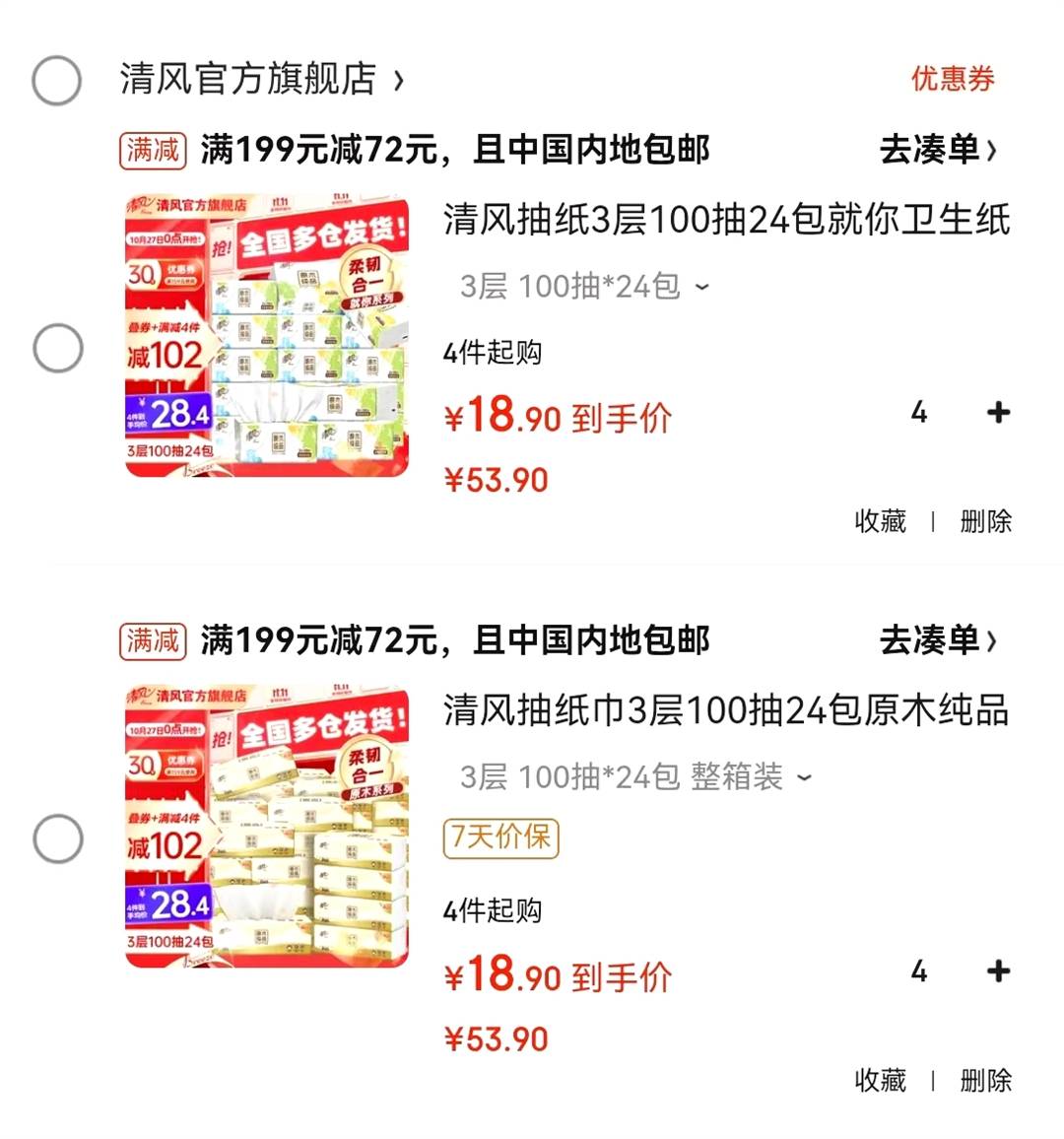
Task: Add 原木纯品 item to 收藏 favorites
Action: click(x=880, y=1080)
